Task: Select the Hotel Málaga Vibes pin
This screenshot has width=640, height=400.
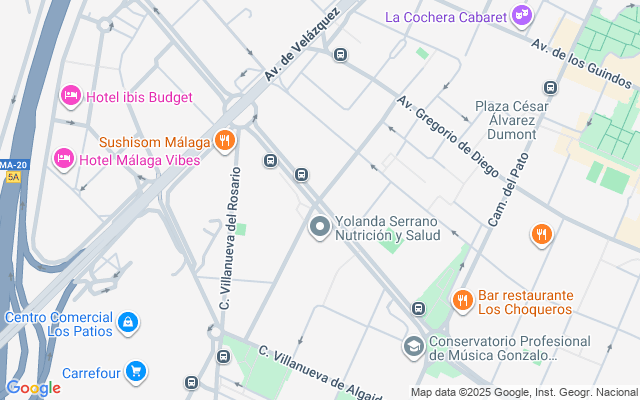Action: 63,158
